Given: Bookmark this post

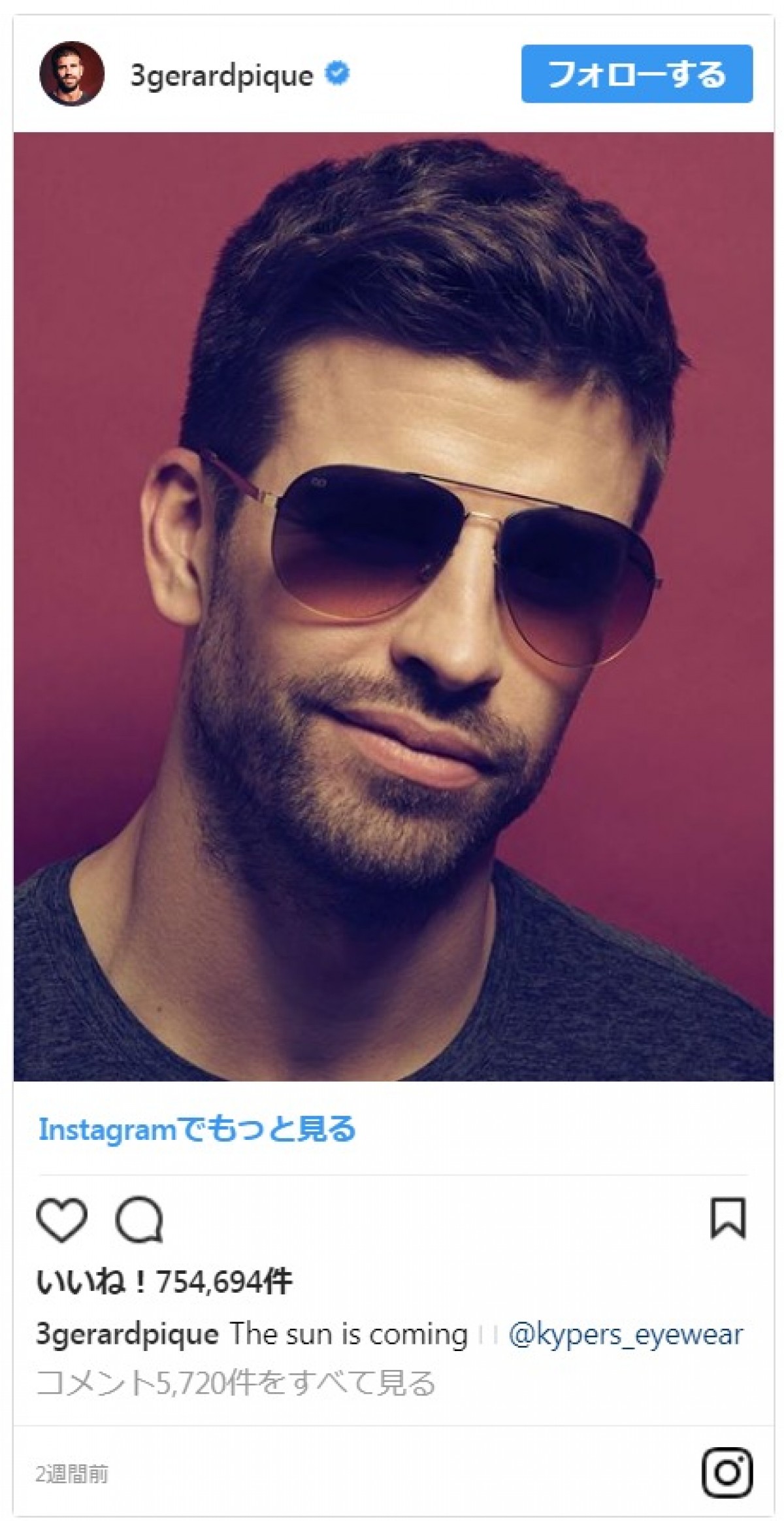Looking at the screenshot, I should click(x=728, y=1218).
